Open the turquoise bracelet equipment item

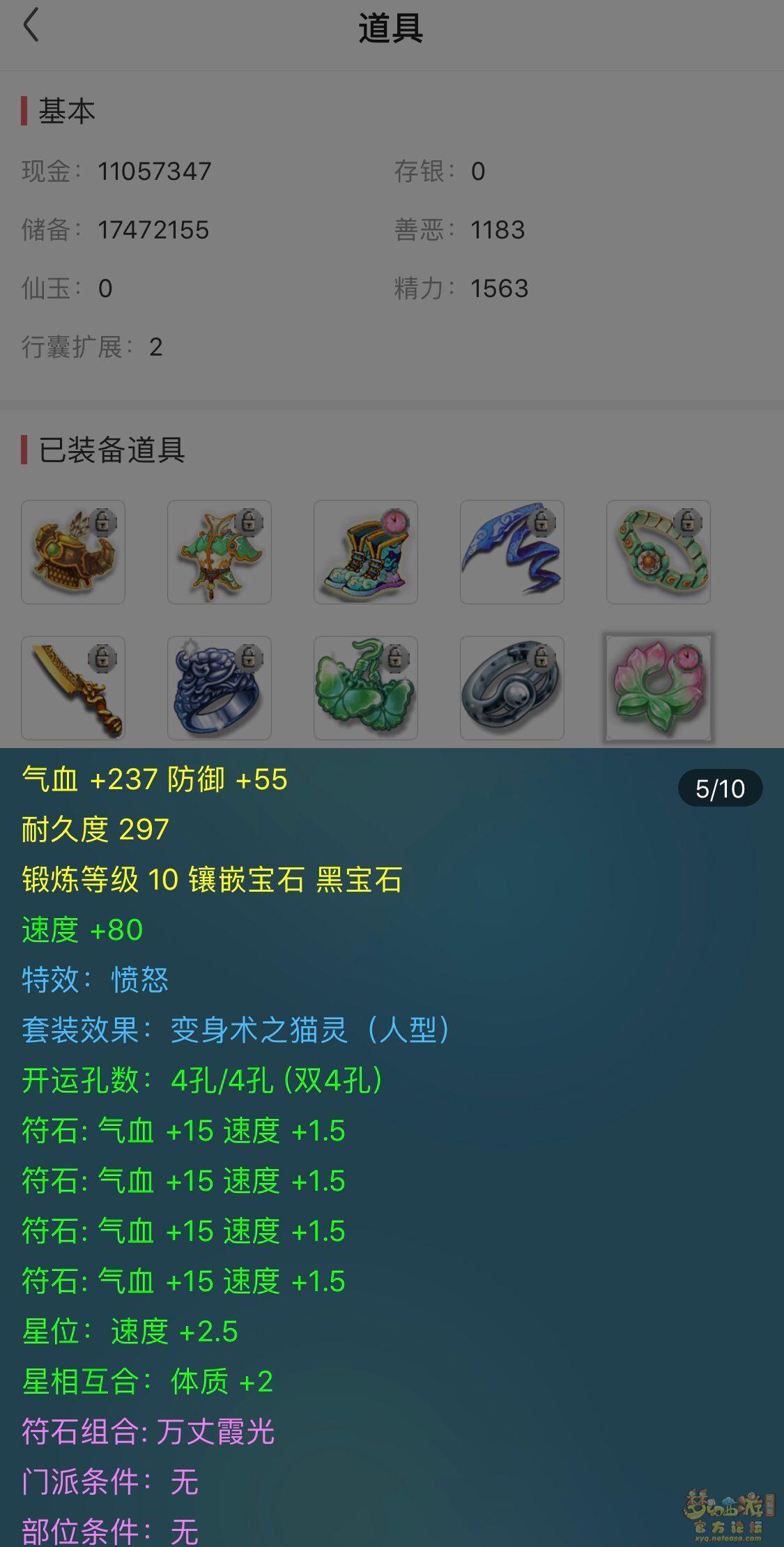point(659,552)
